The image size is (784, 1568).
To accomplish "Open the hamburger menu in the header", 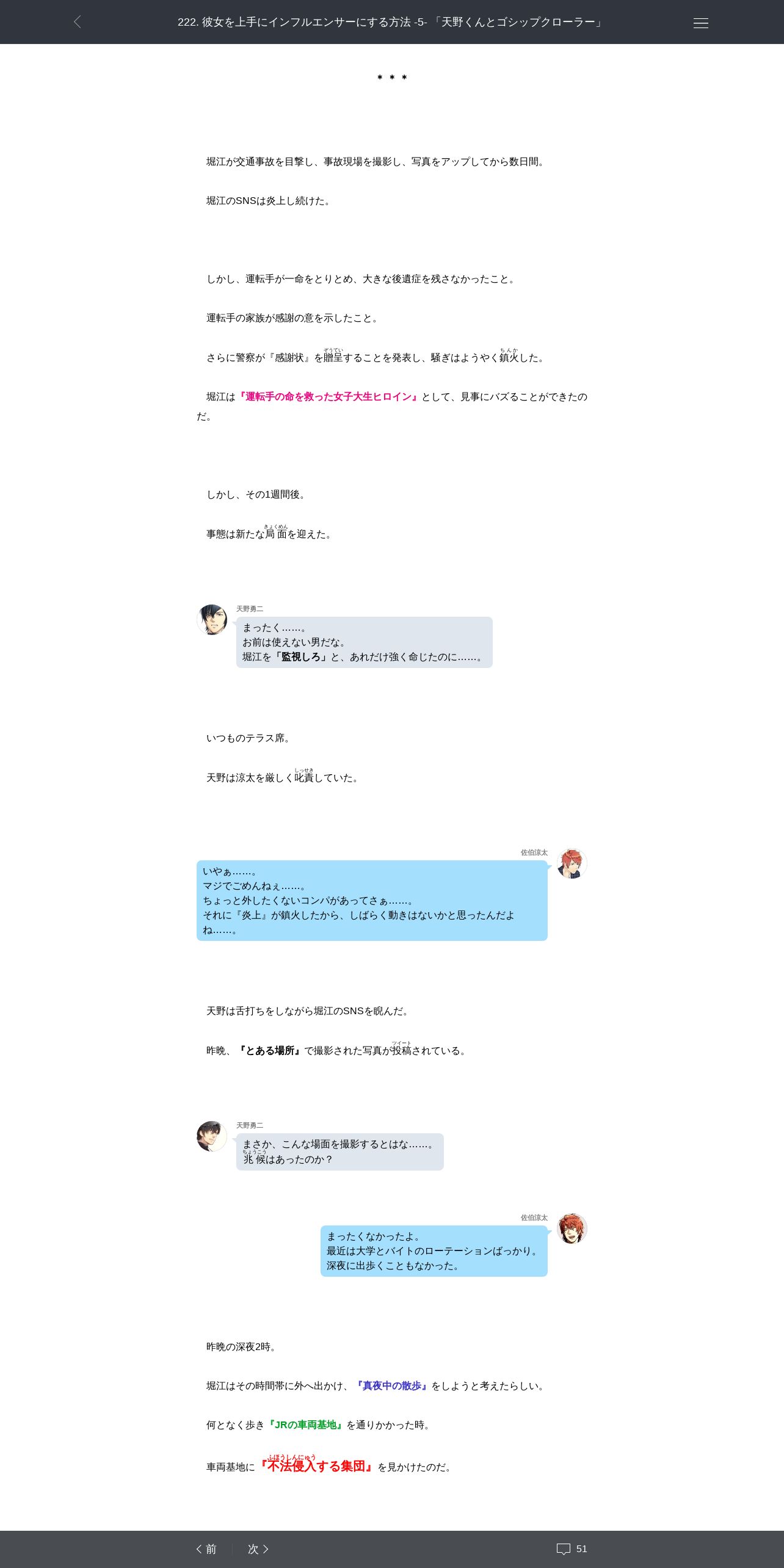I will [701, 23].
